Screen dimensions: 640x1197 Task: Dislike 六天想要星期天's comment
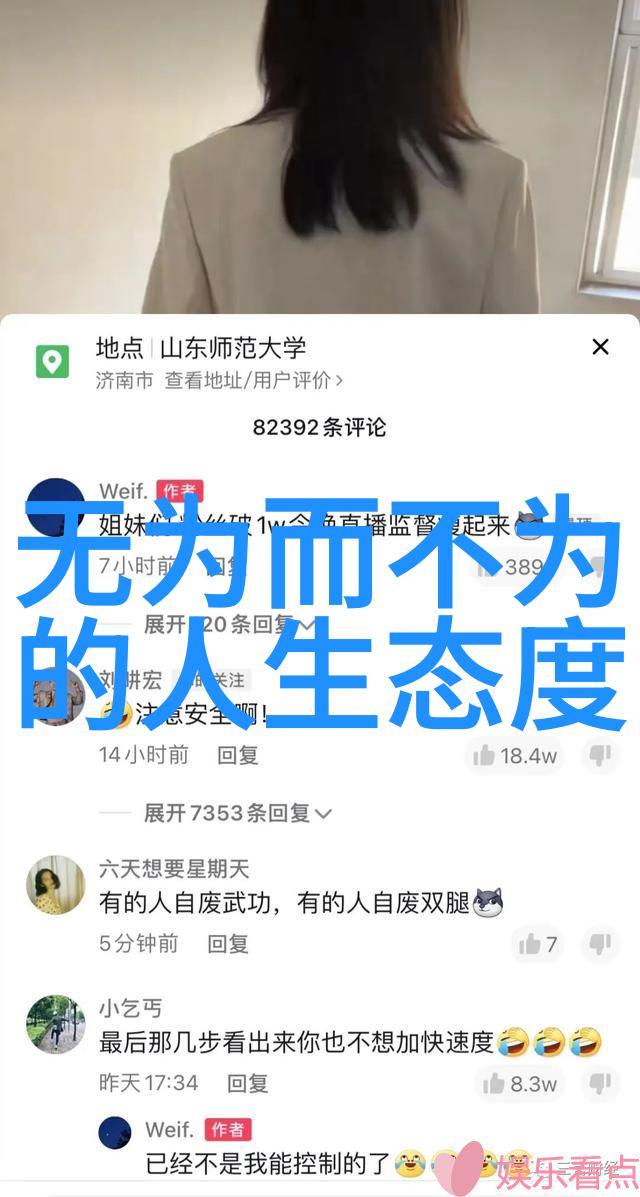(x=600, y=944)
